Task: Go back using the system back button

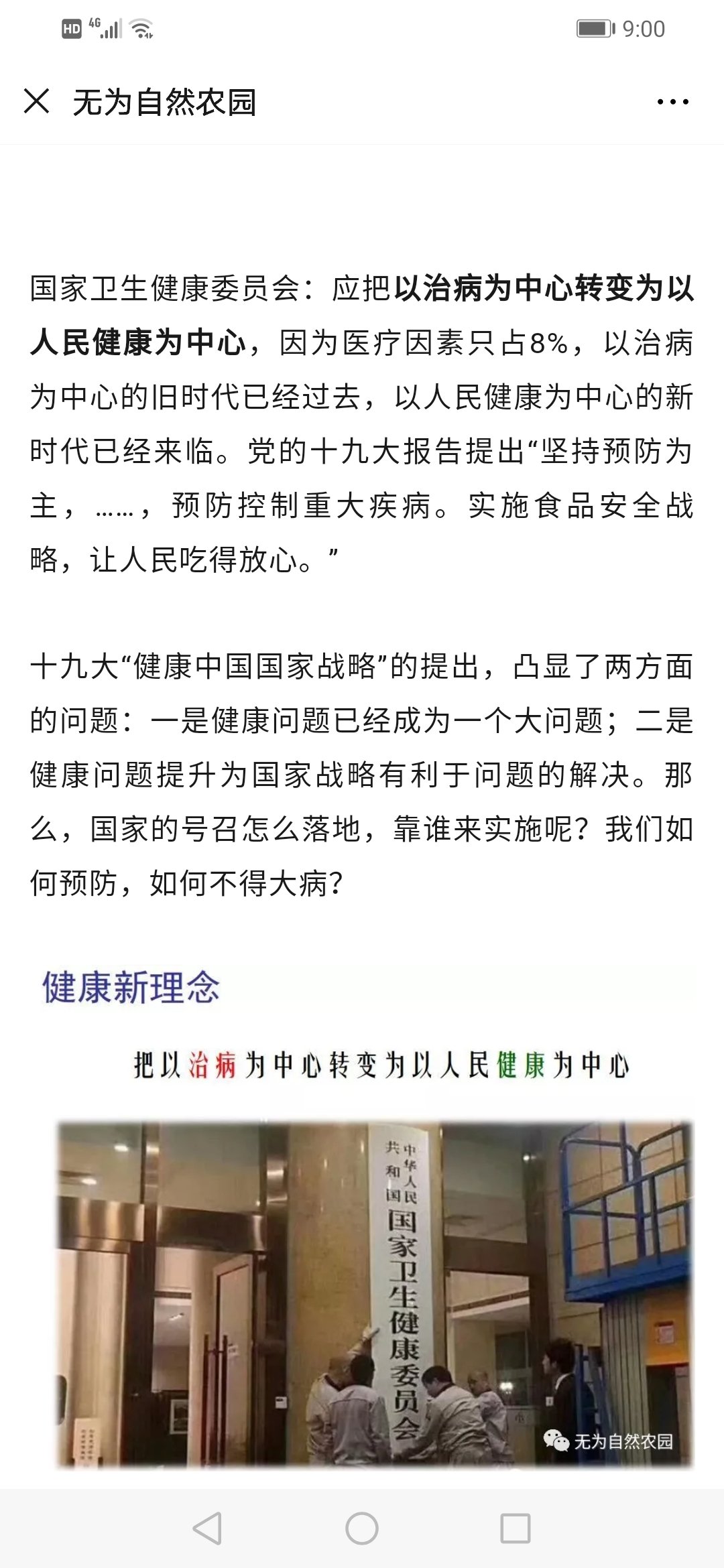Action: pyautogui.click(x=207, y=1528)
